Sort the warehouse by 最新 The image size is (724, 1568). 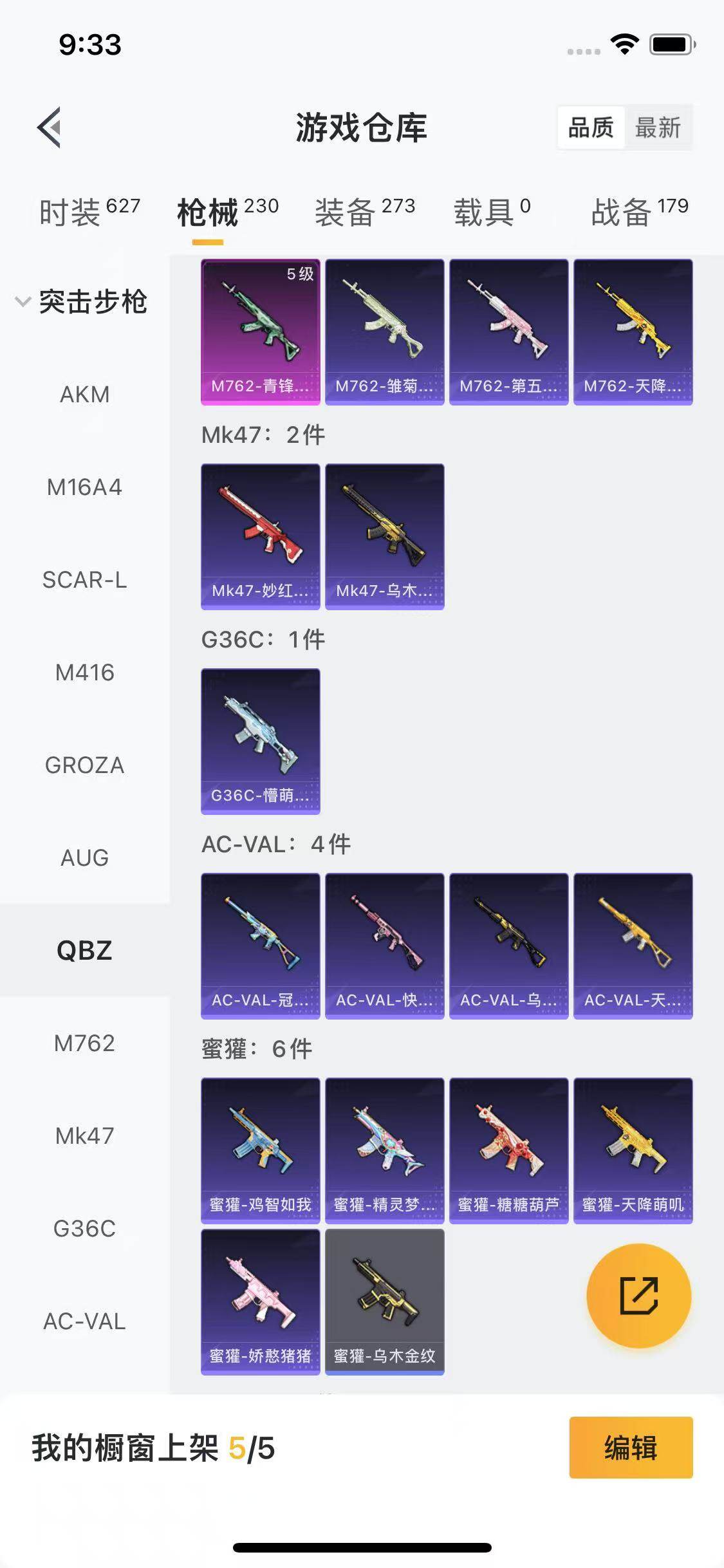pos(657,127)
